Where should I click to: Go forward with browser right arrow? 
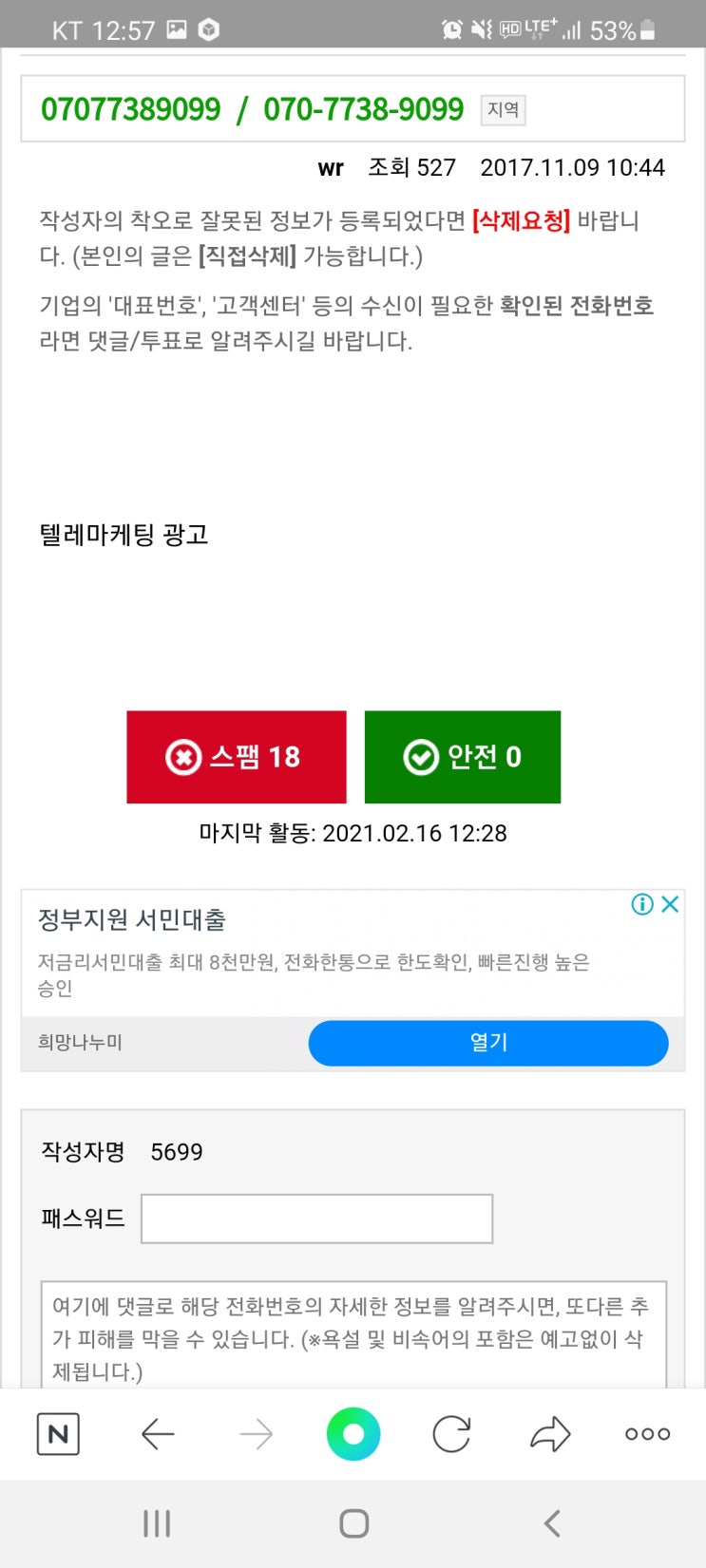tap(256, 1434)
